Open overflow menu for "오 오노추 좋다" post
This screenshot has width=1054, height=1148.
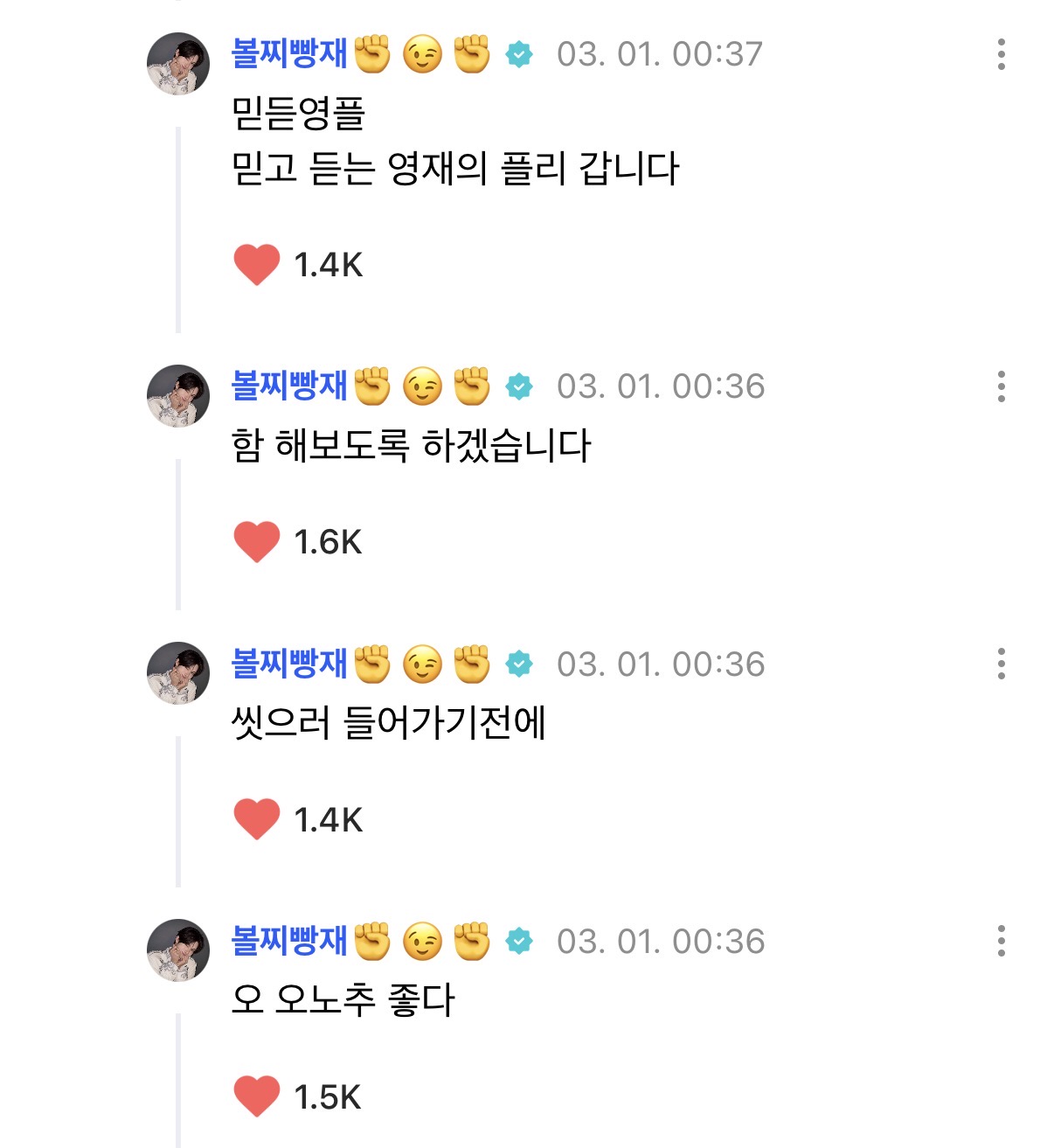(1002, 942)
